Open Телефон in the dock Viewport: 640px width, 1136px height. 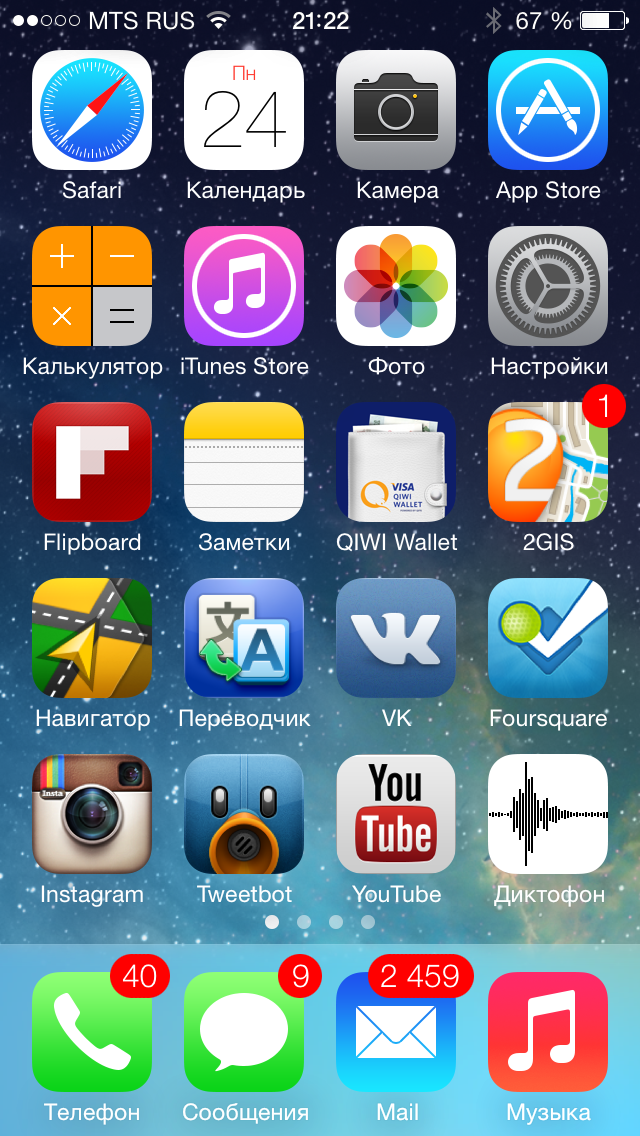pos(92,1032)
